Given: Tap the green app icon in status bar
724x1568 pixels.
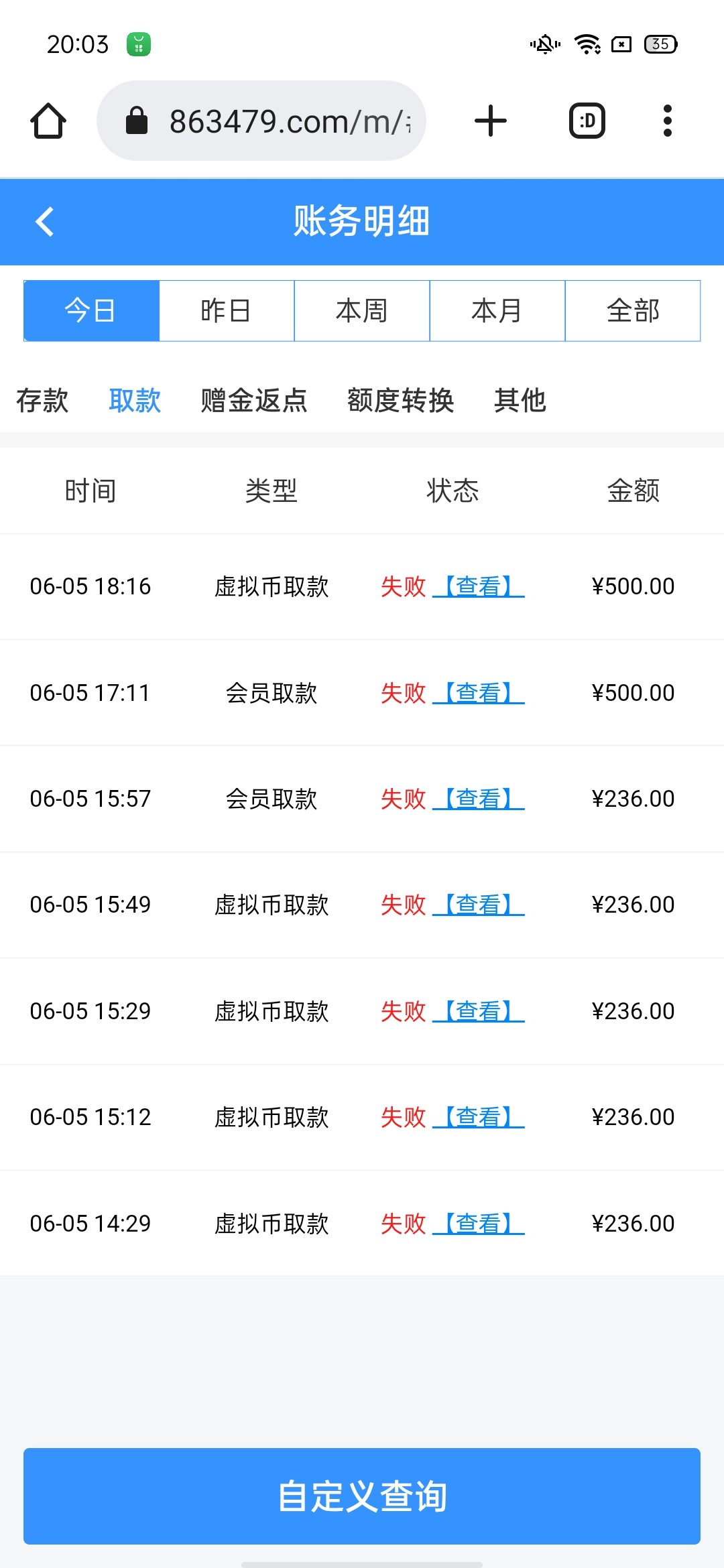Looking at the screenshot, I should (x=137, y=44).
